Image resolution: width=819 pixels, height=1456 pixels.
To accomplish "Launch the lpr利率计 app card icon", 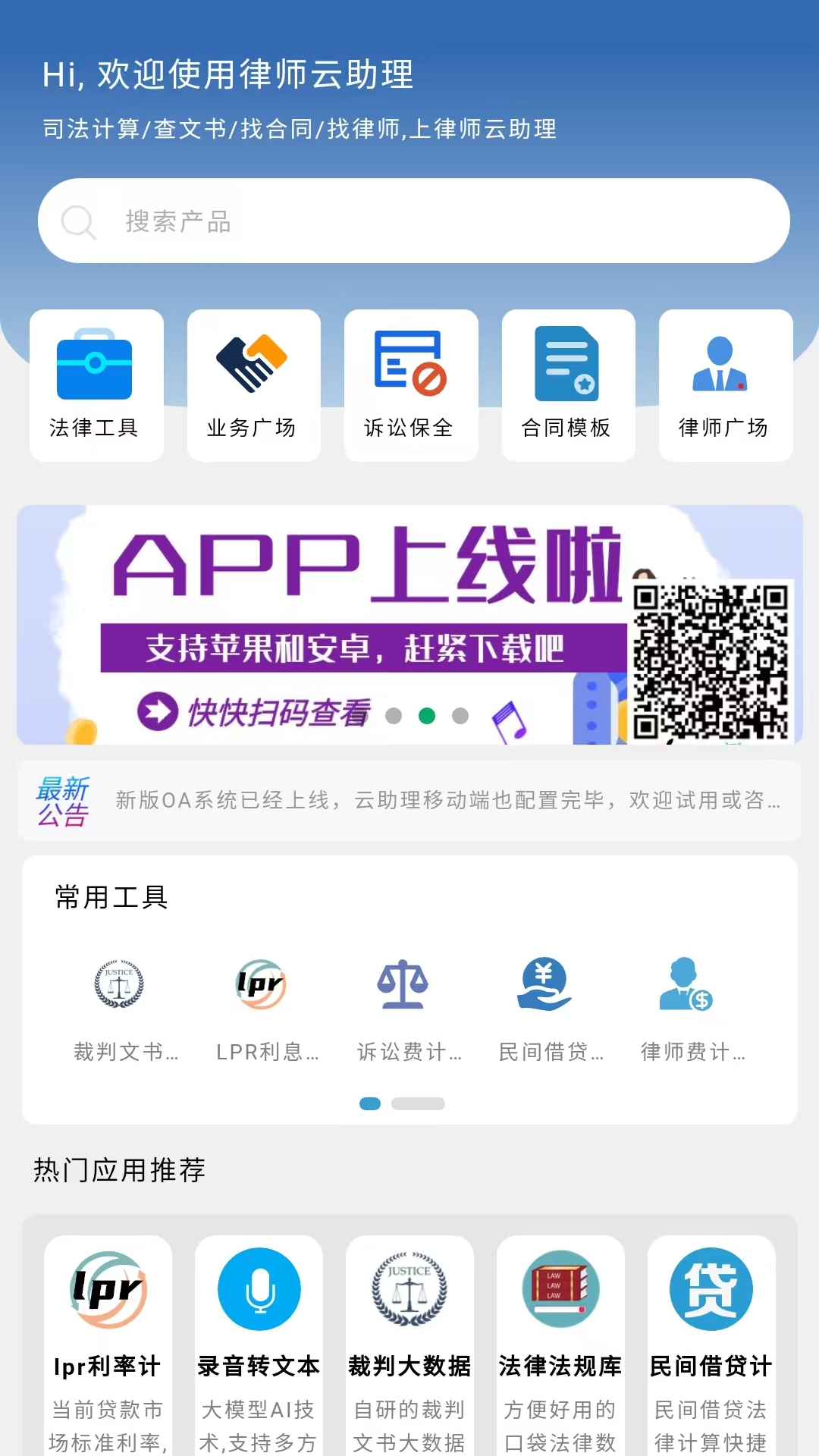I will point(107,1289).
